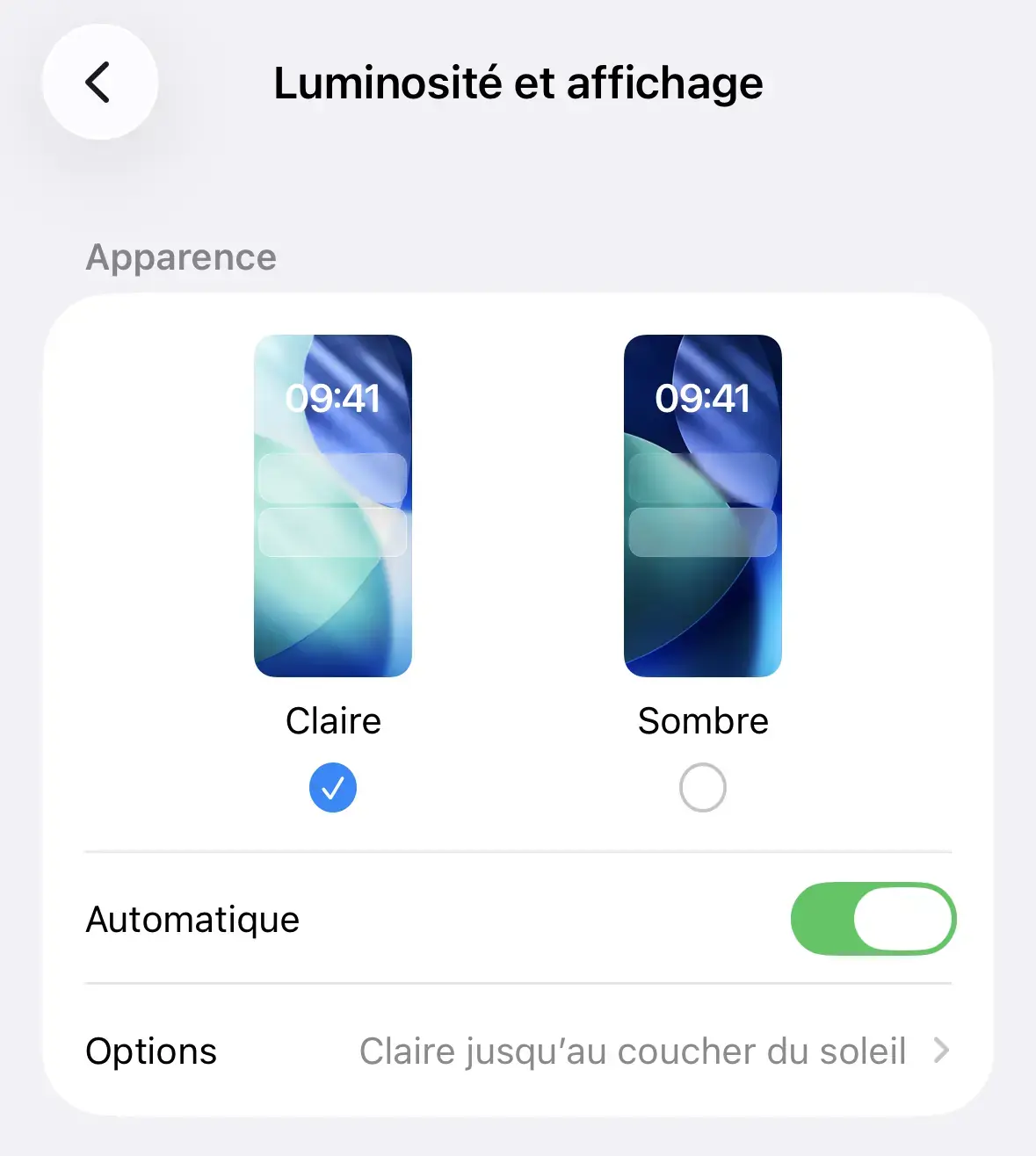Tap the 'Claire' label text
The width and height of the screenshot is (1036, 1156).
pyautogui.click(x=332, y=720)
